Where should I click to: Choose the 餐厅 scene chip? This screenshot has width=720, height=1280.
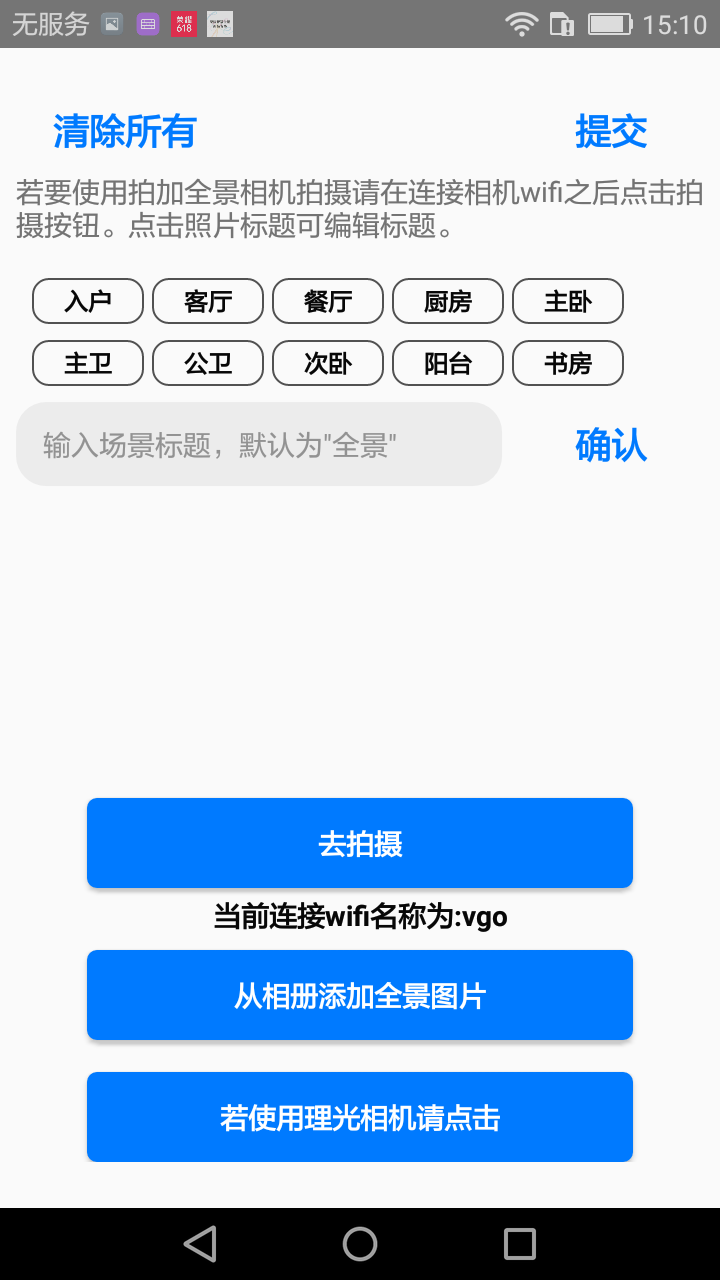[328, 301]
